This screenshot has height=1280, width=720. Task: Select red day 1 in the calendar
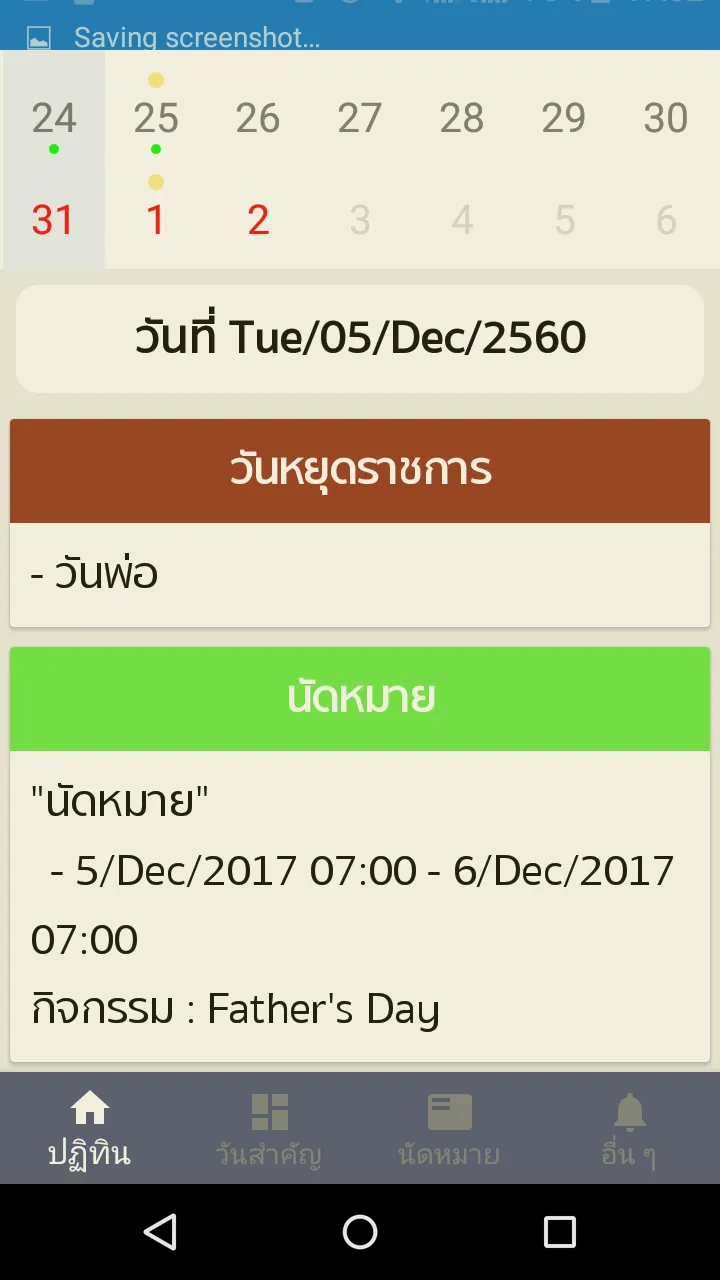[156, 219]
